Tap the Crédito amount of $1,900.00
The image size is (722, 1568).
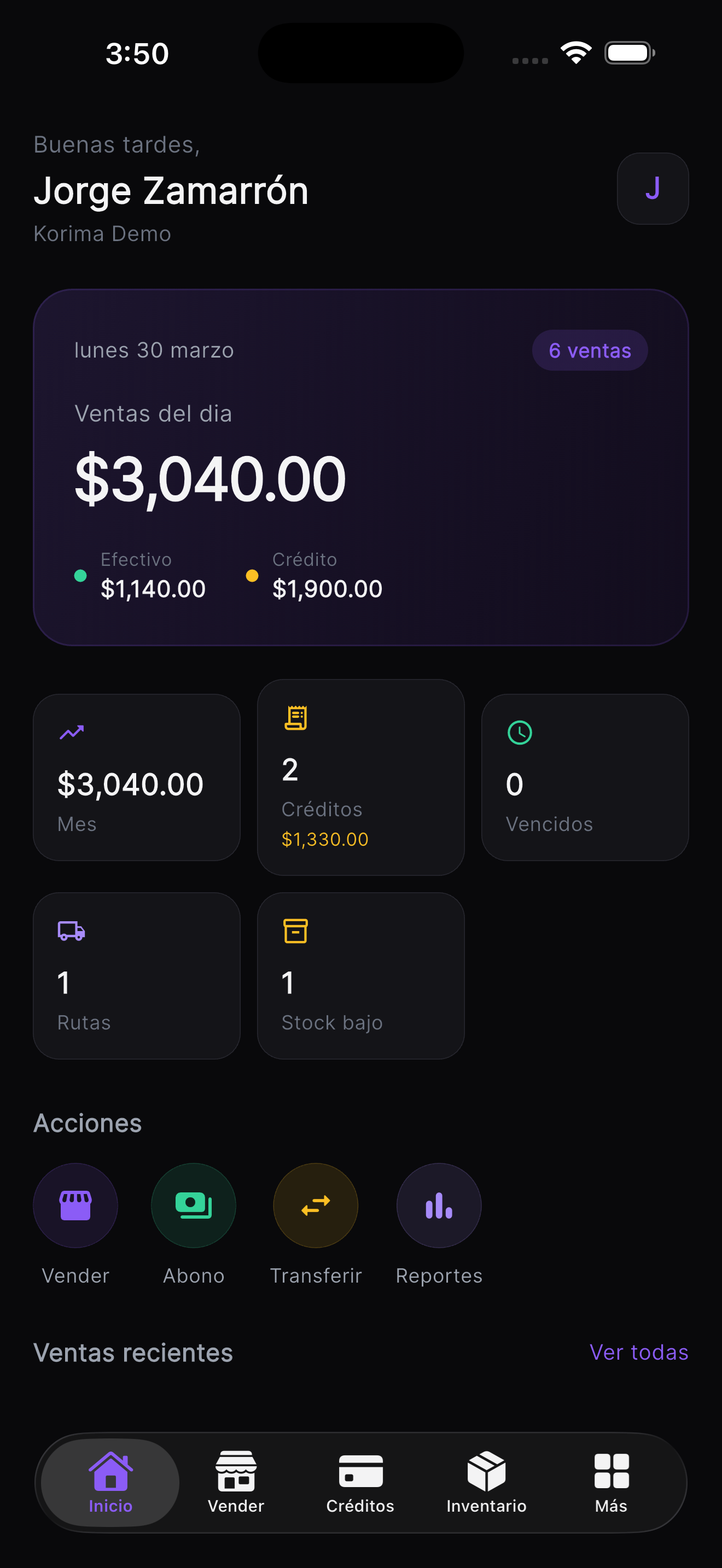tap(327, 588)
